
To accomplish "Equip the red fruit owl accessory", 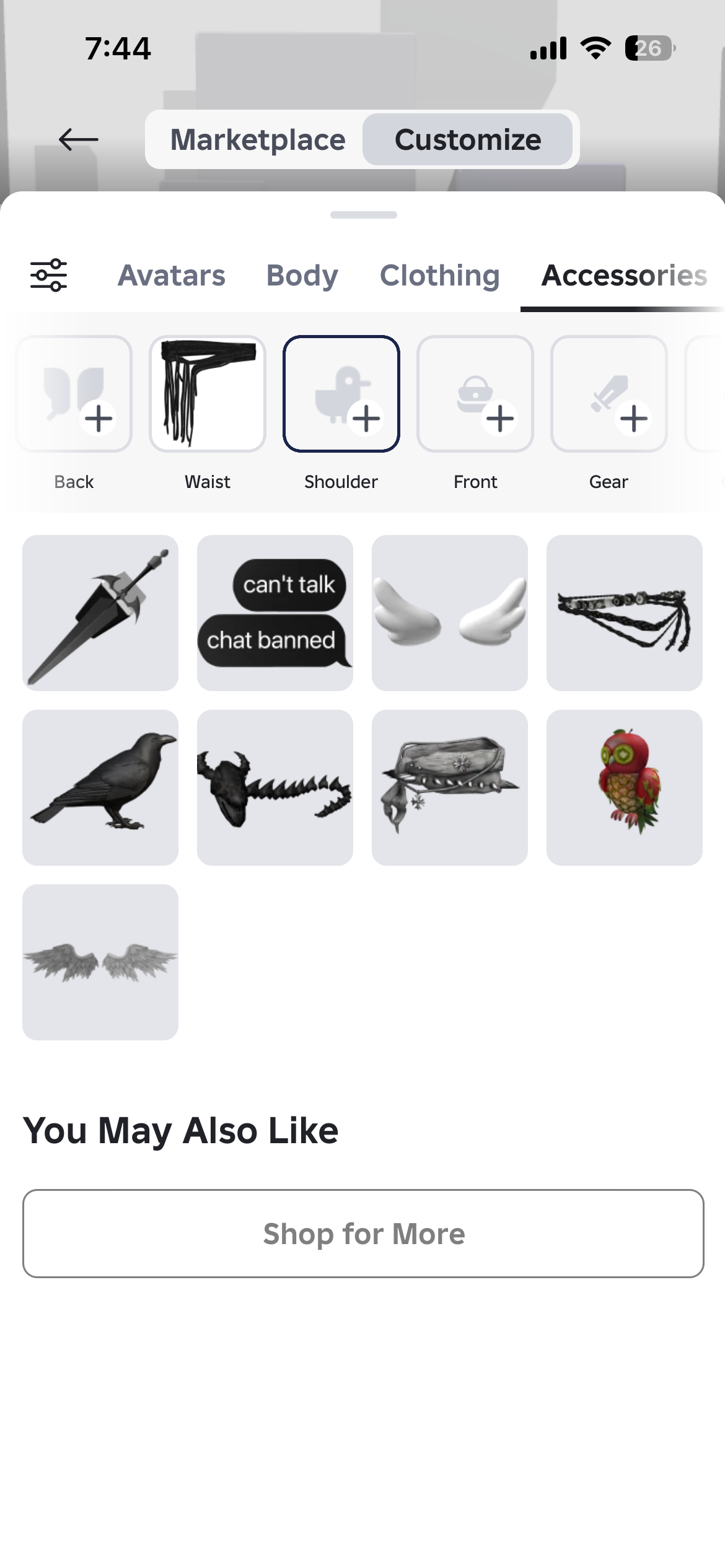I will (625, 788).
